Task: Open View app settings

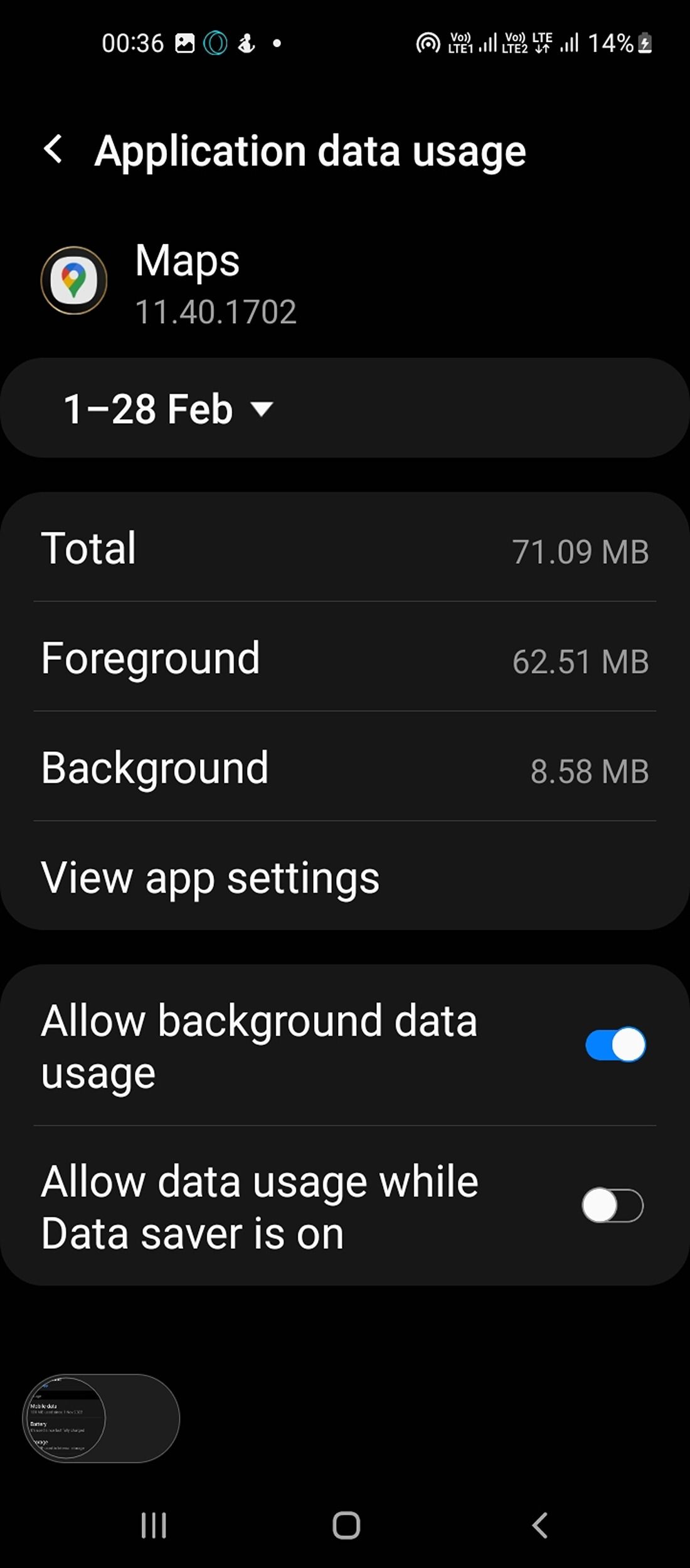Action: pos(210,877)
